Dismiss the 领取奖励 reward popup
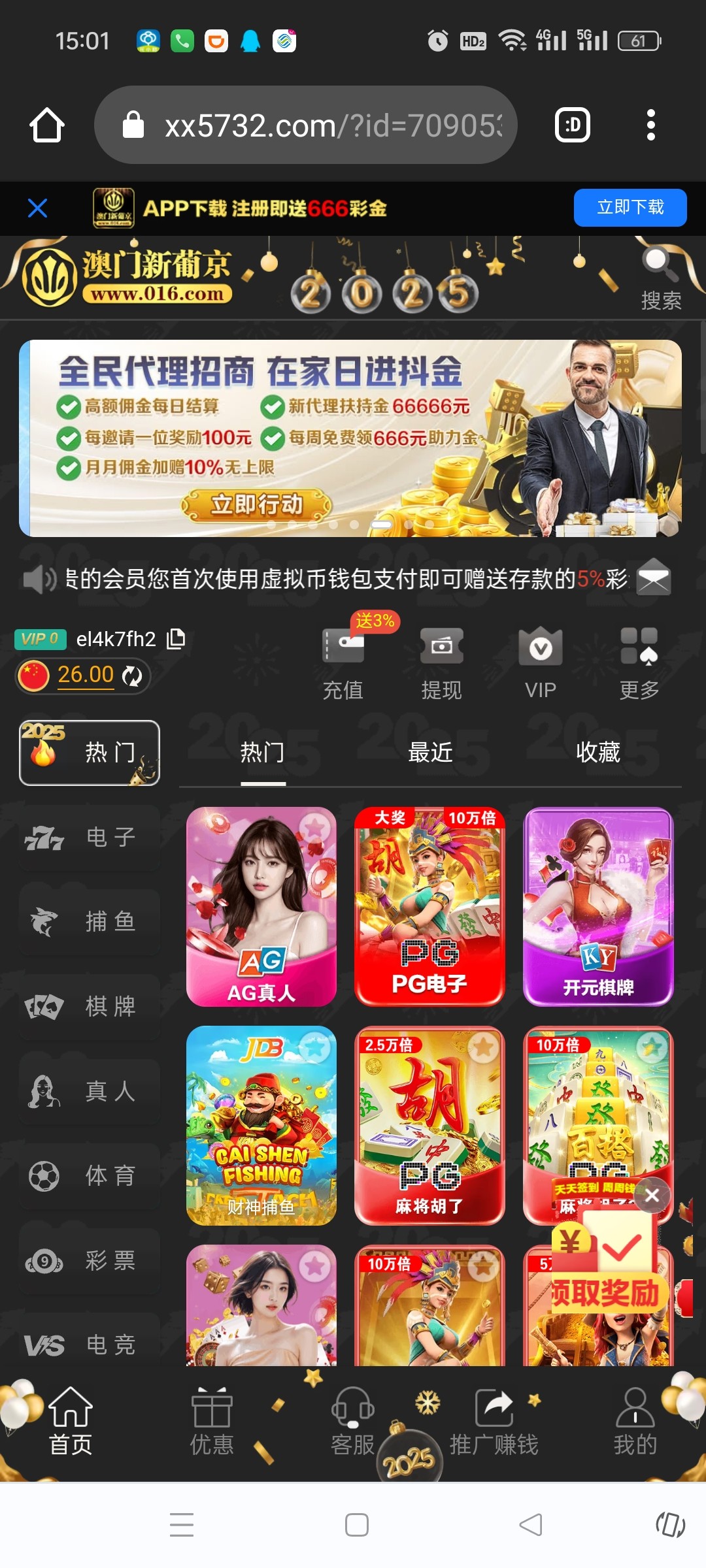706x1568 pixels. [652, 1196]
